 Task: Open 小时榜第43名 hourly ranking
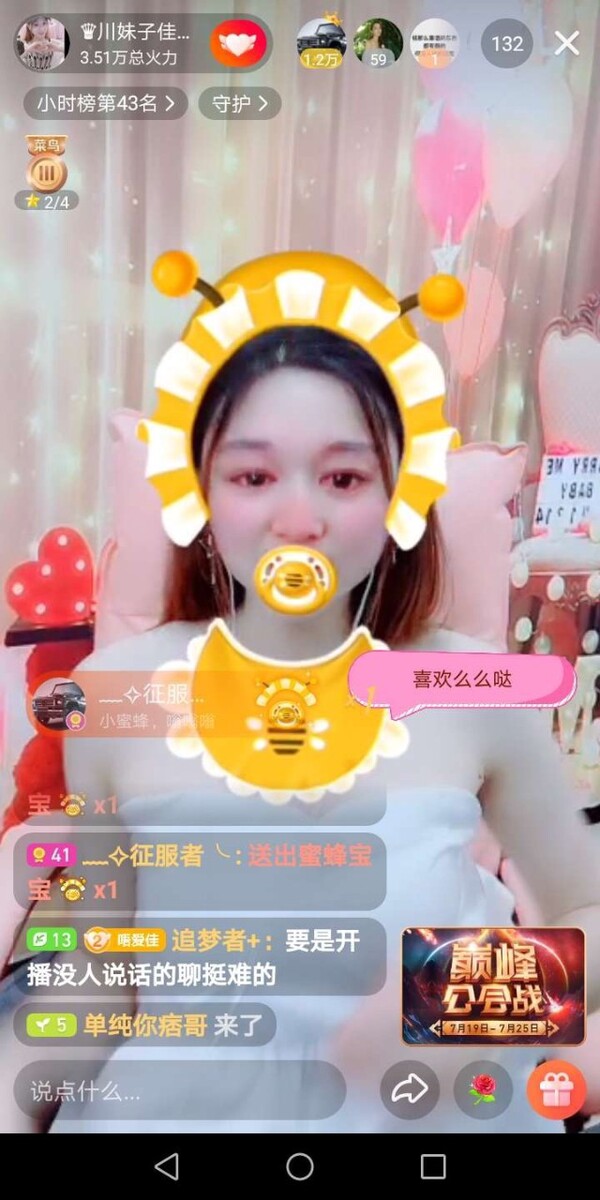point(107,102)
